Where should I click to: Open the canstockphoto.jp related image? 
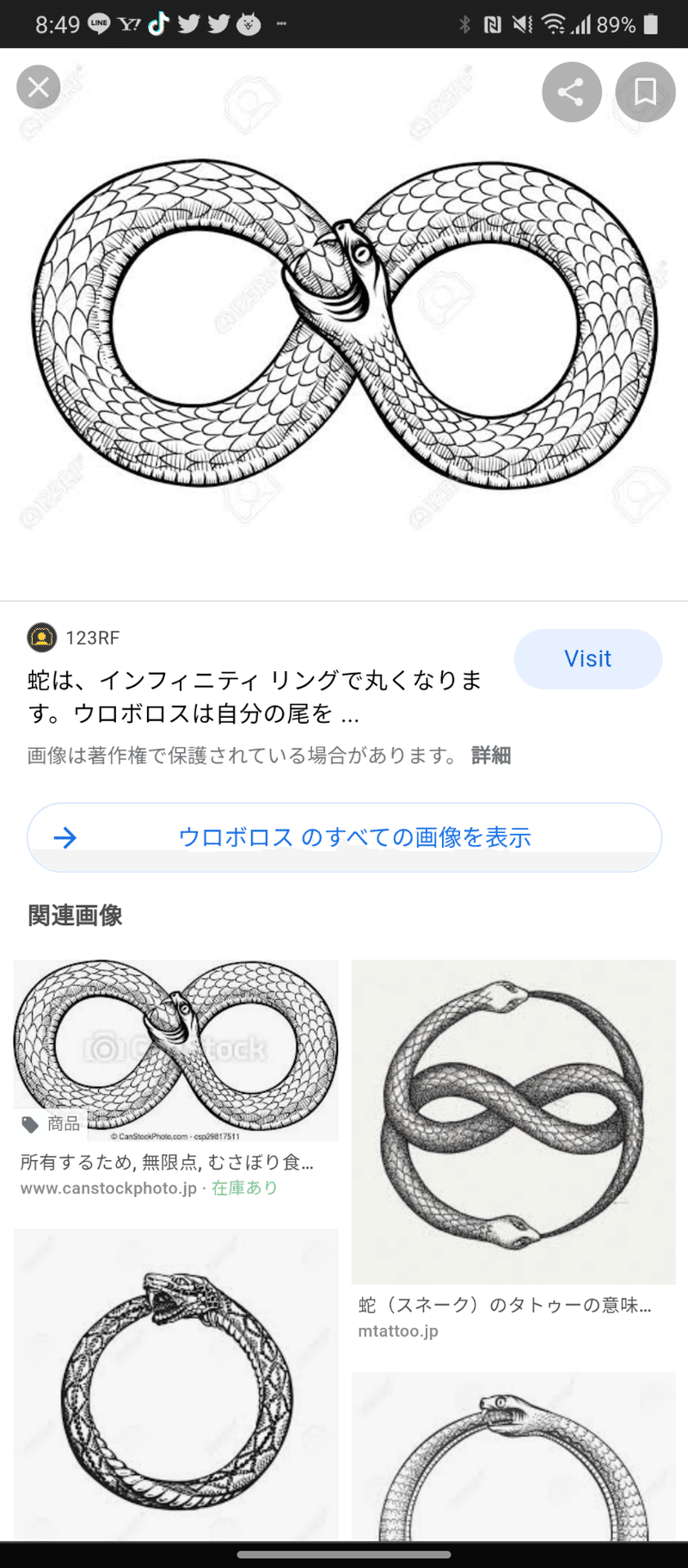point(175,1050)
